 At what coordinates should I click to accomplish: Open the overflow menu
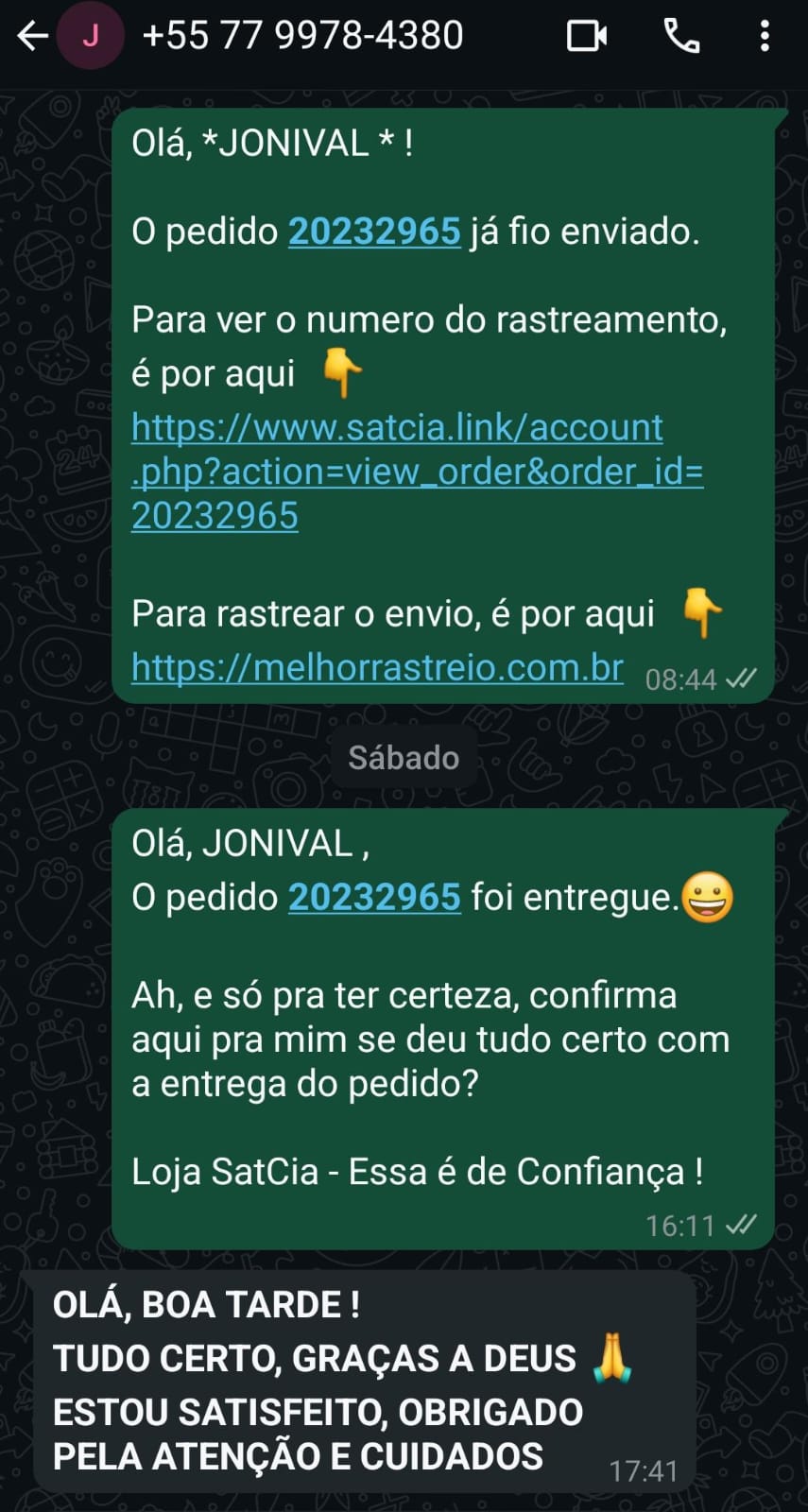point(765,37)
